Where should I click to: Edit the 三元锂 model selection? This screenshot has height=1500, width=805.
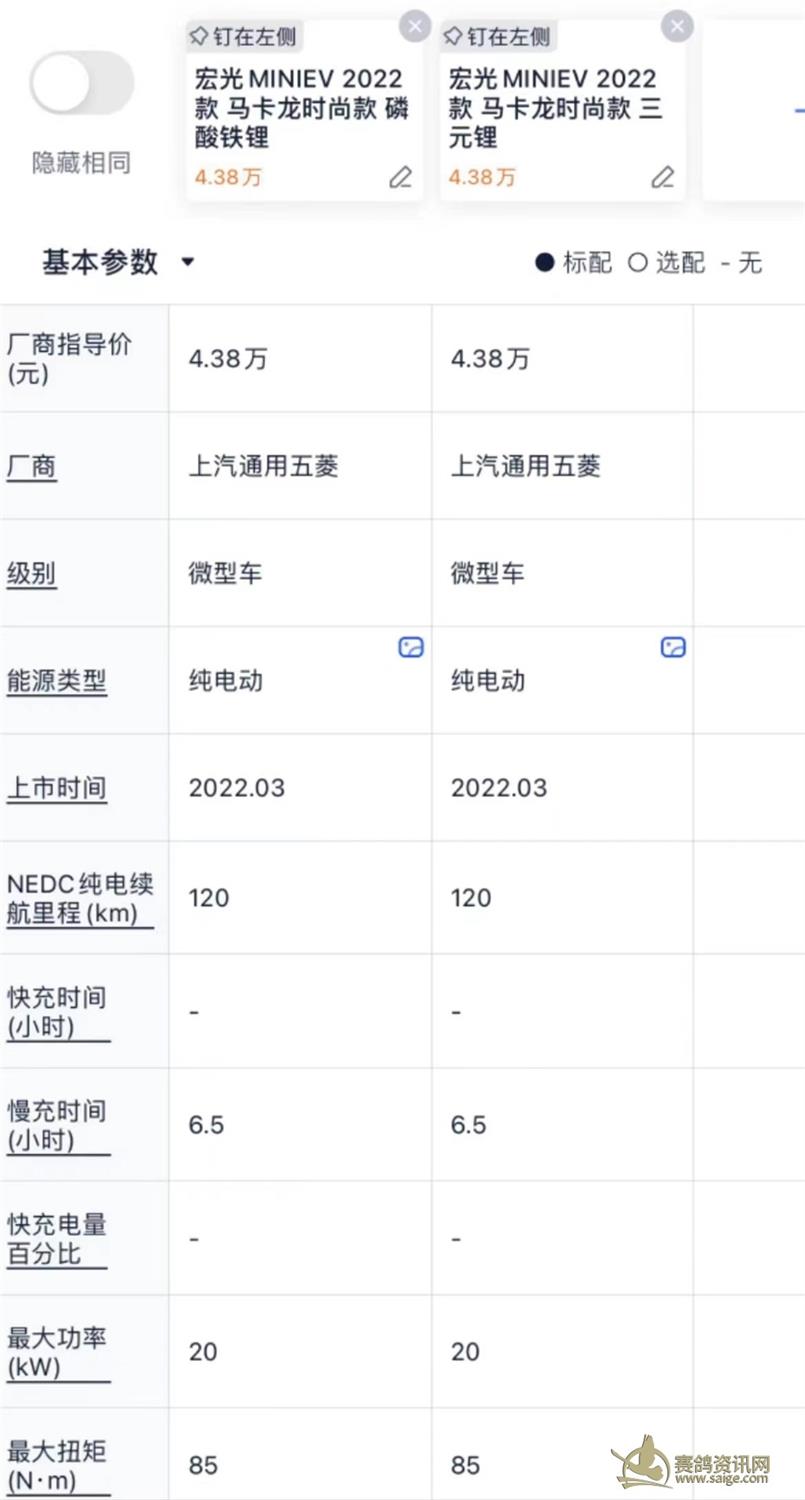click(x=663, y=178)
